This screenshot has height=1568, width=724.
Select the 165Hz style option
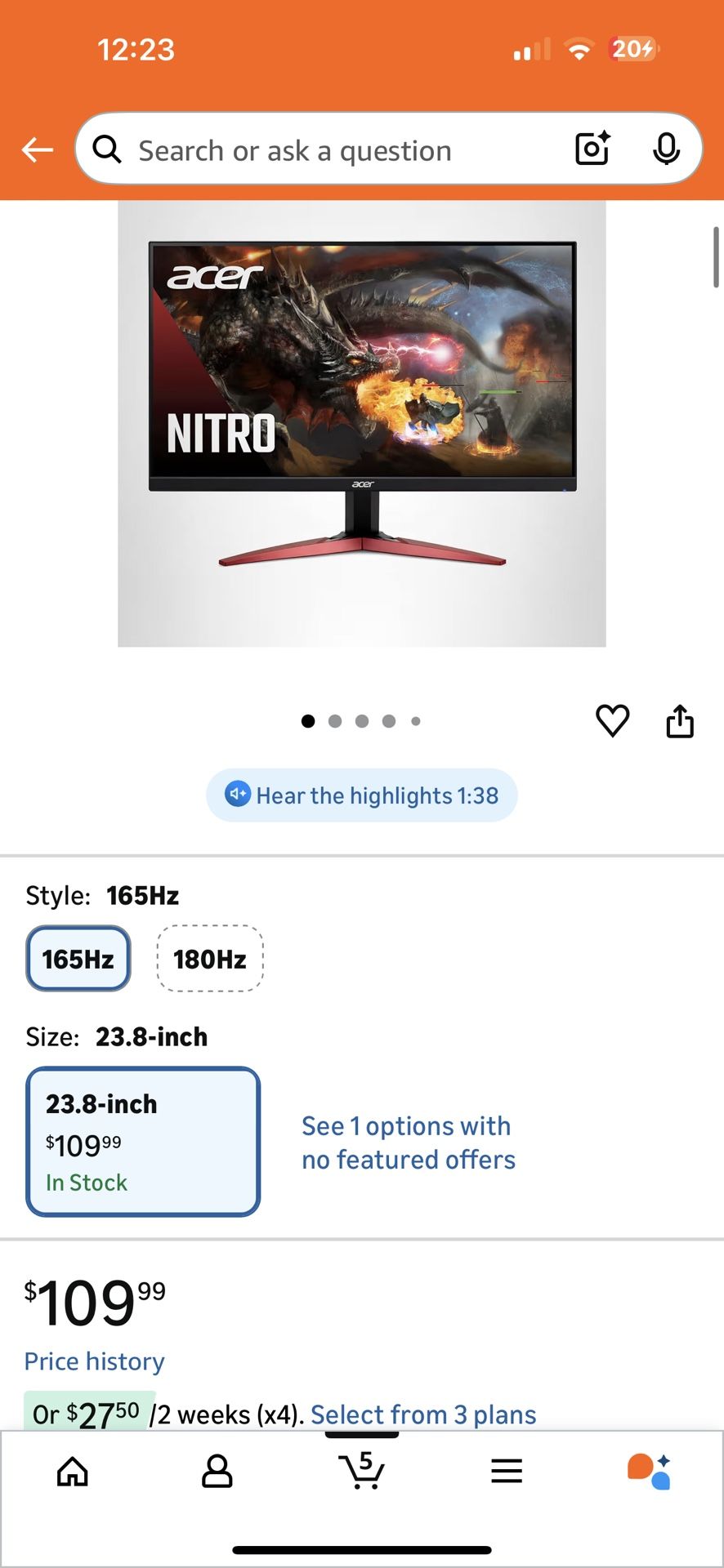click(x=78, y=958)
